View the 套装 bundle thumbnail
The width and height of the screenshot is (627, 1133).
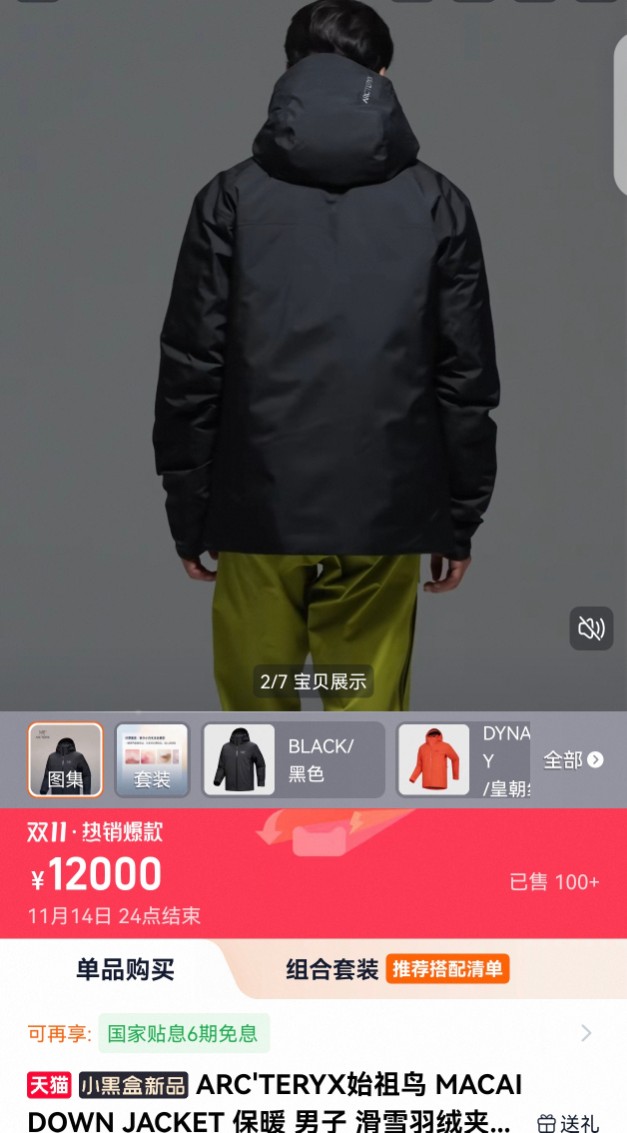click(x=152, y=760)
